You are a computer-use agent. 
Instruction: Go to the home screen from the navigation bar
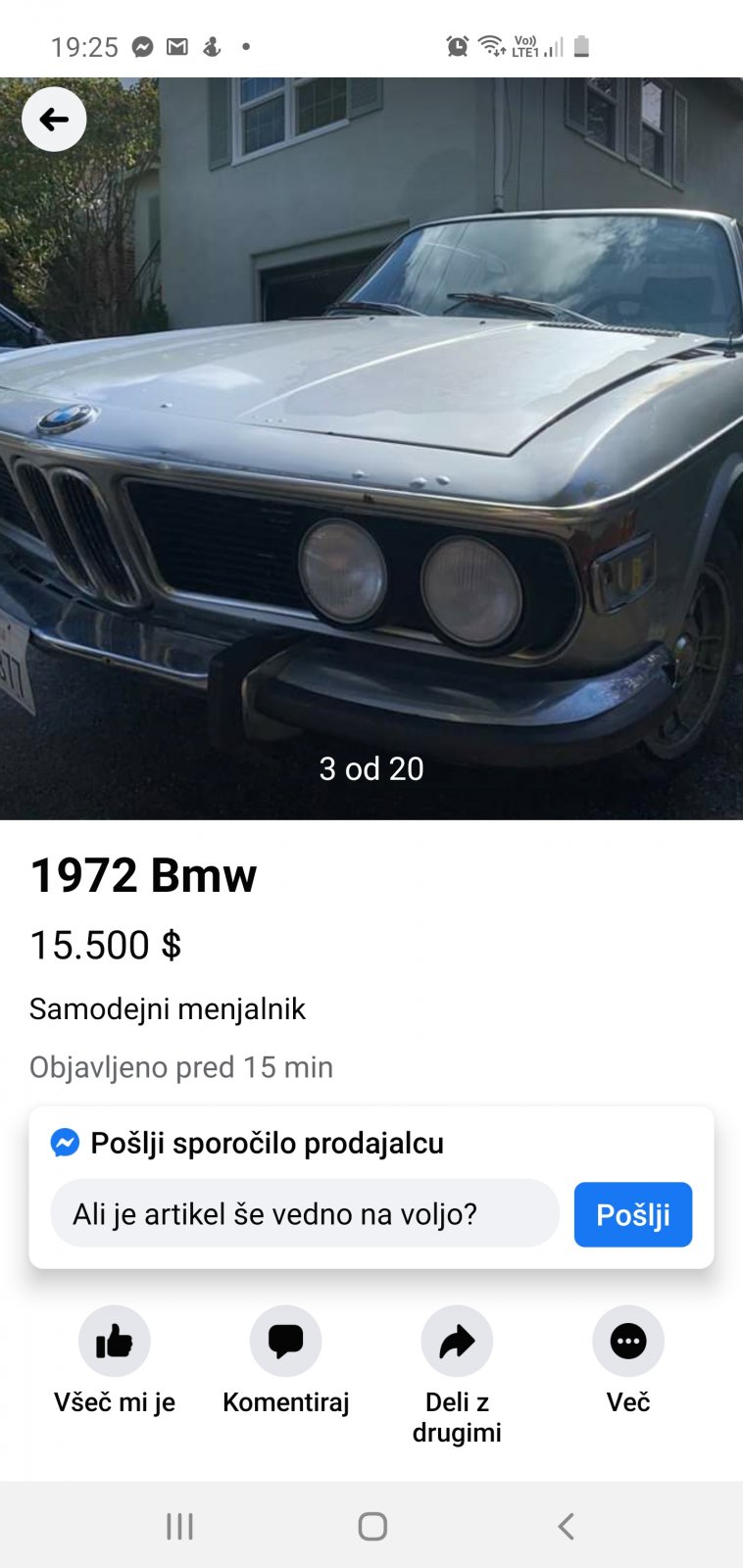(x=372, y=1526)
